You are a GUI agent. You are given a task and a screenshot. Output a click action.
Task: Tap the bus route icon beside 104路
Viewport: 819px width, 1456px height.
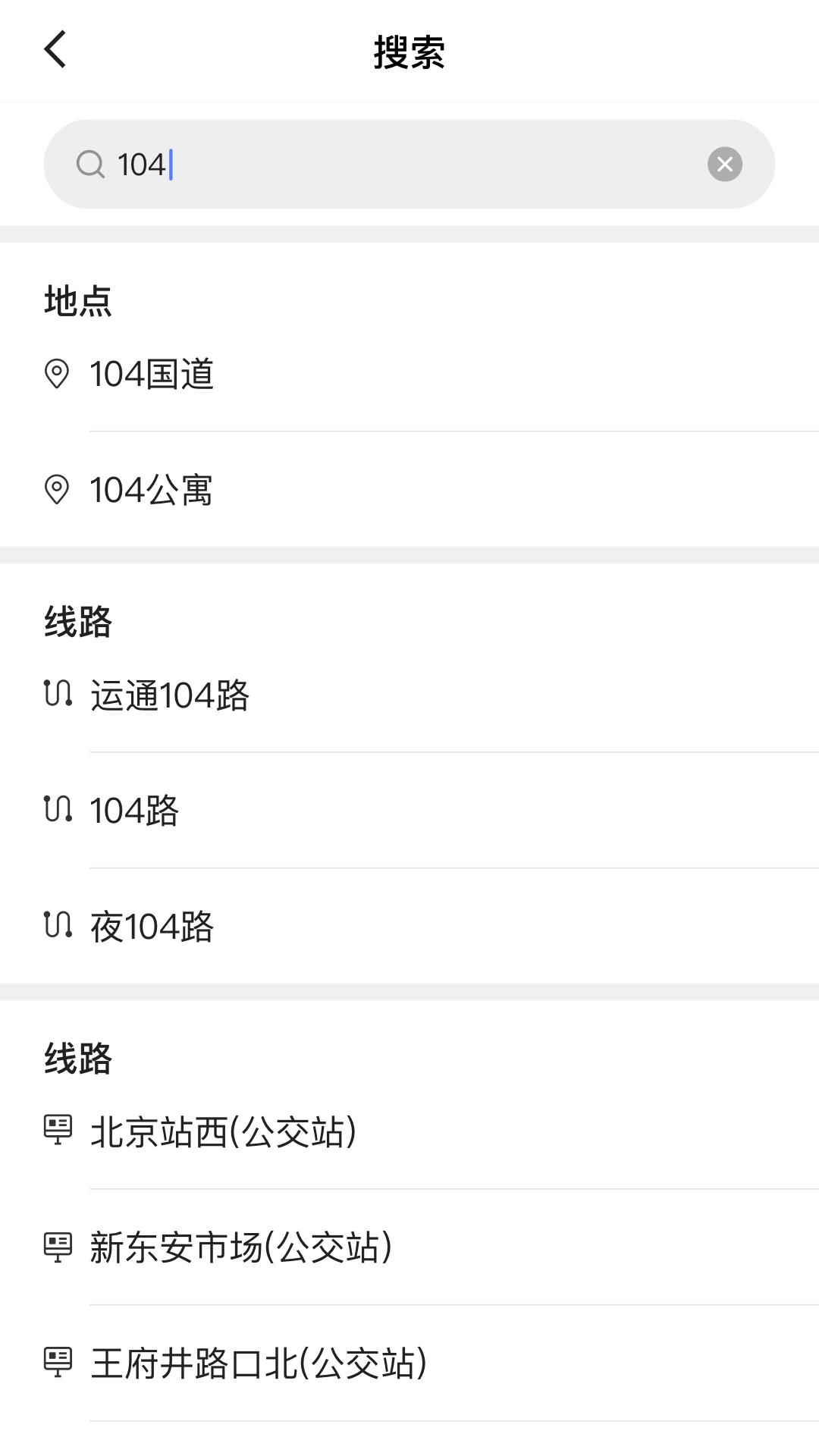tap(58, 810)
